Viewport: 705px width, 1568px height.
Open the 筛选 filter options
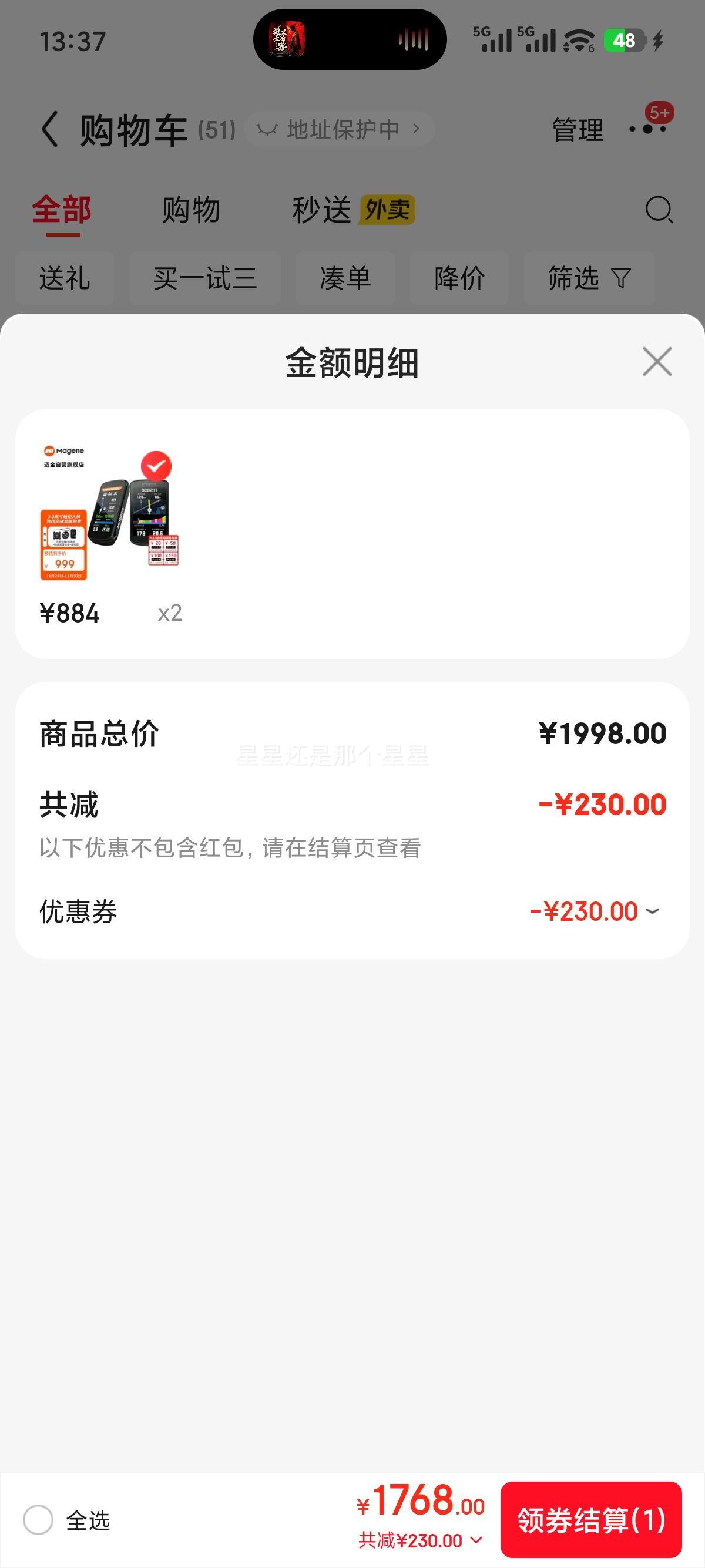[x=589, y=278]
